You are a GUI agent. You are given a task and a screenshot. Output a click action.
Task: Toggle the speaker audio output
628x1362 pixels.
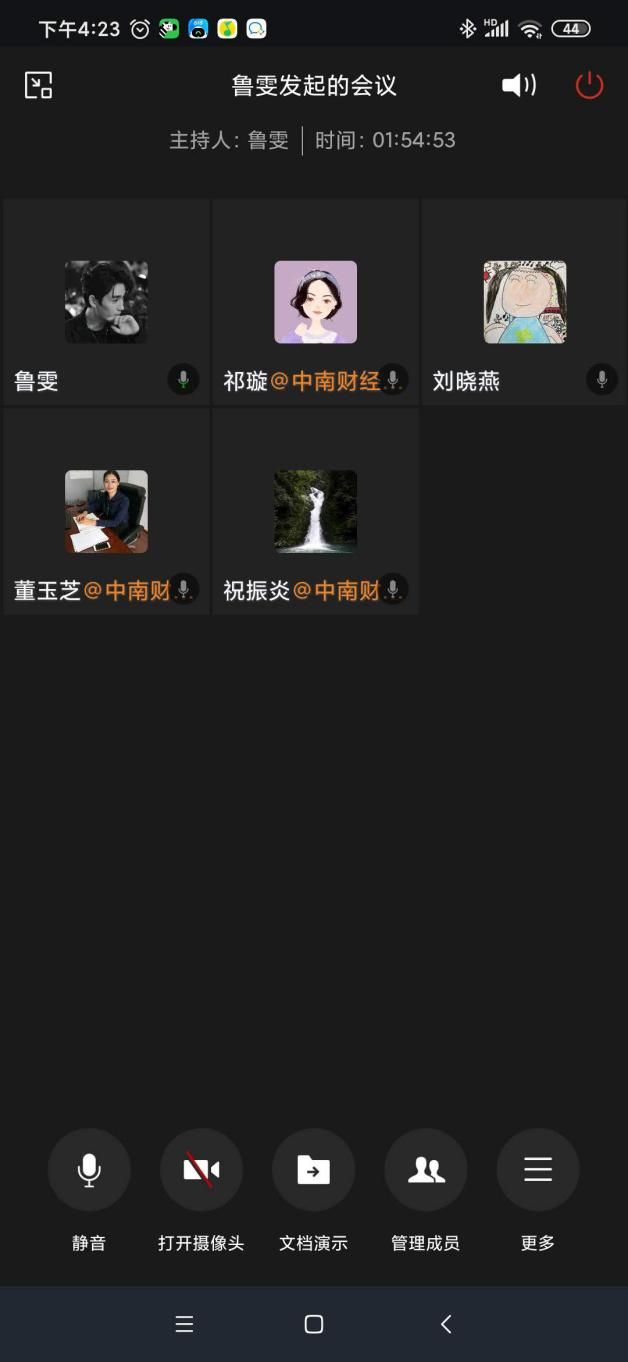519,85
